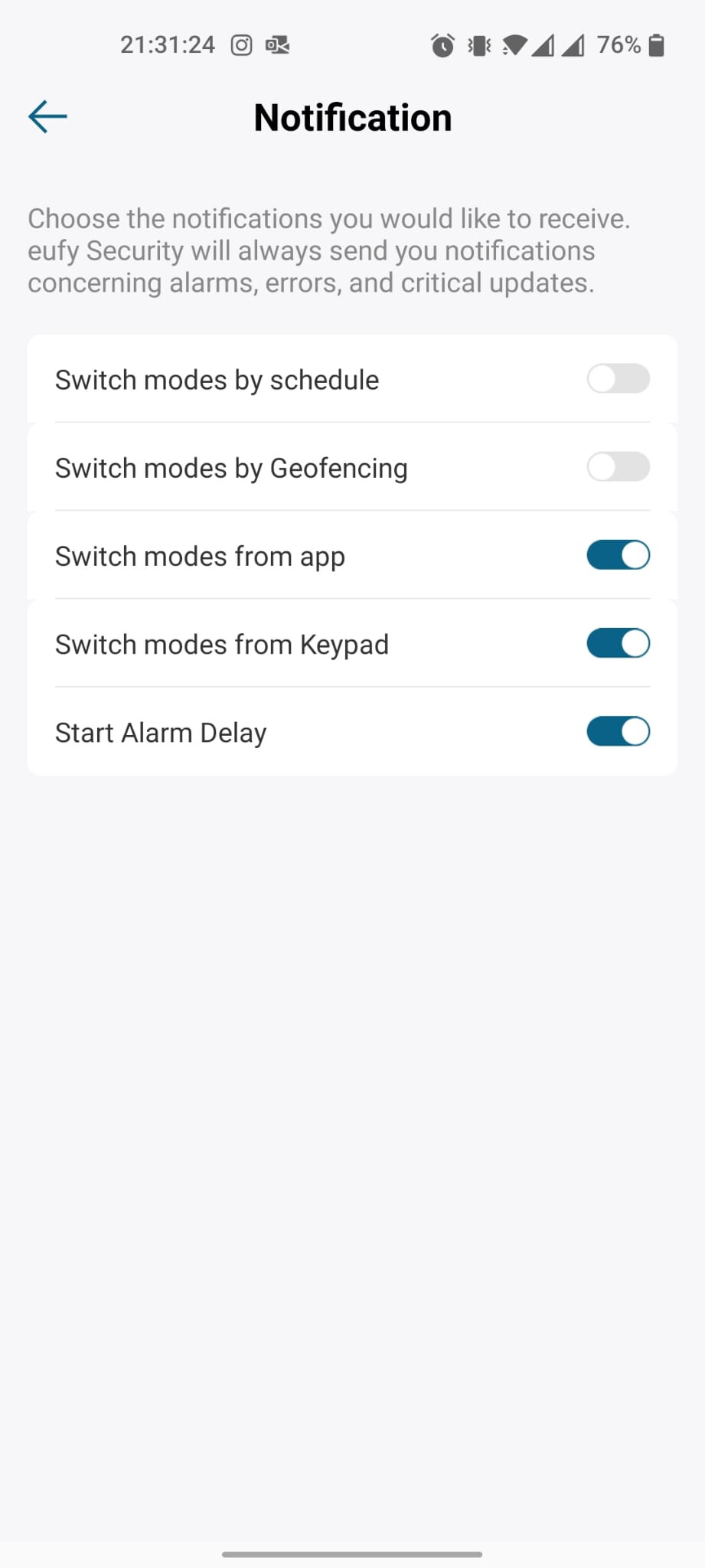The width and height of the screenshot is (705, 1568).
Task: Turn off Switch modes from Keypad toggle
Action: [618, 644]
